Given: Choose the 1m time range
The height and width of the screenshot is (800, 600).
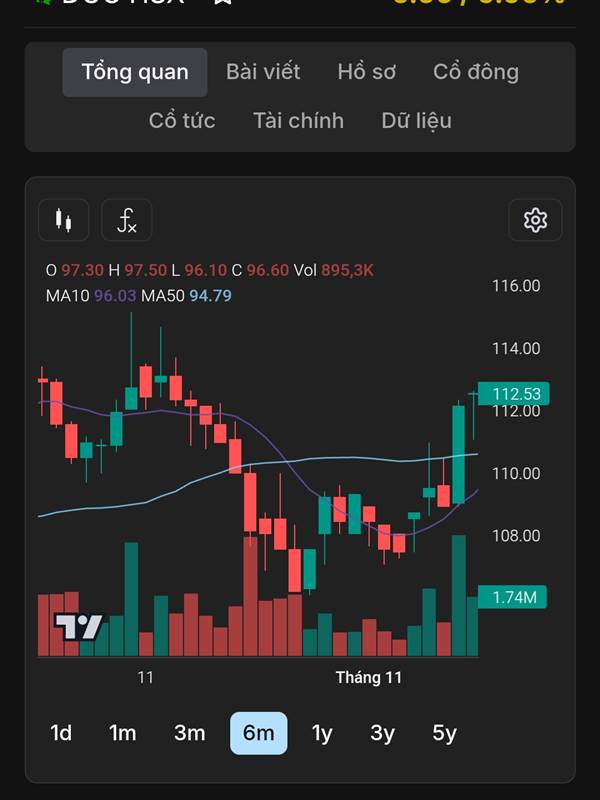Looking at the screenshot, I should click(x=123, y=733).
